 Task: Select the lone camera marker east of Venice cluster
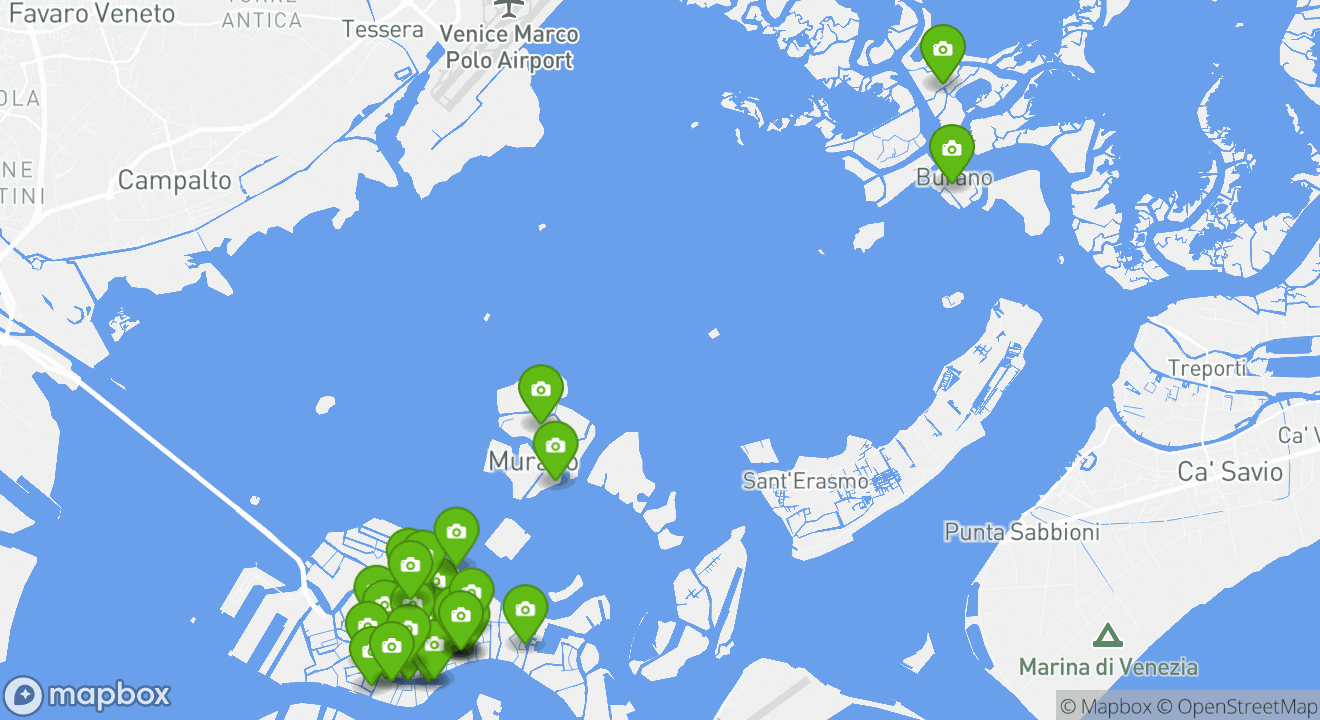(x=525, y=610)
